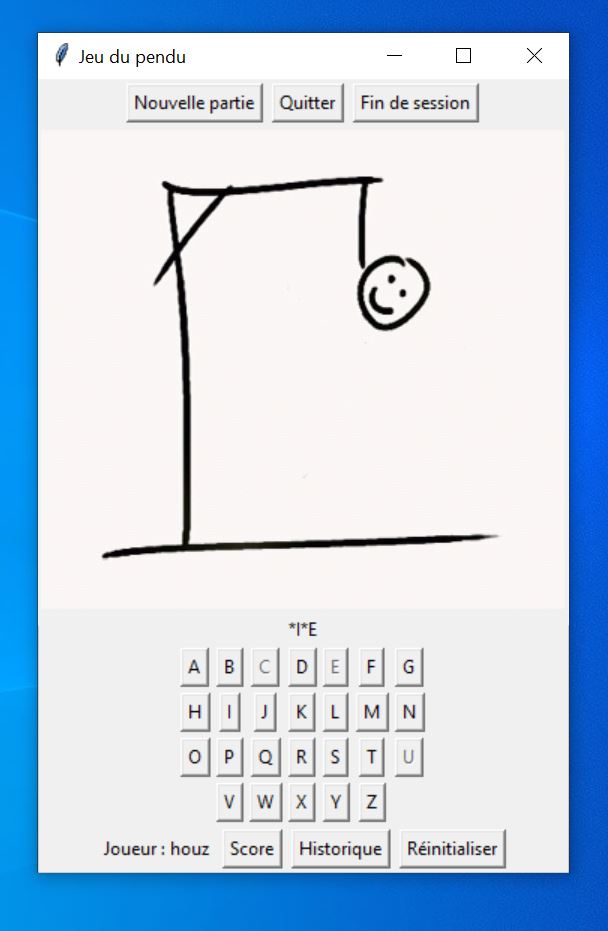End the session with Fin de session
Viewport: 608px width, 931px height.
click(415, 103)
